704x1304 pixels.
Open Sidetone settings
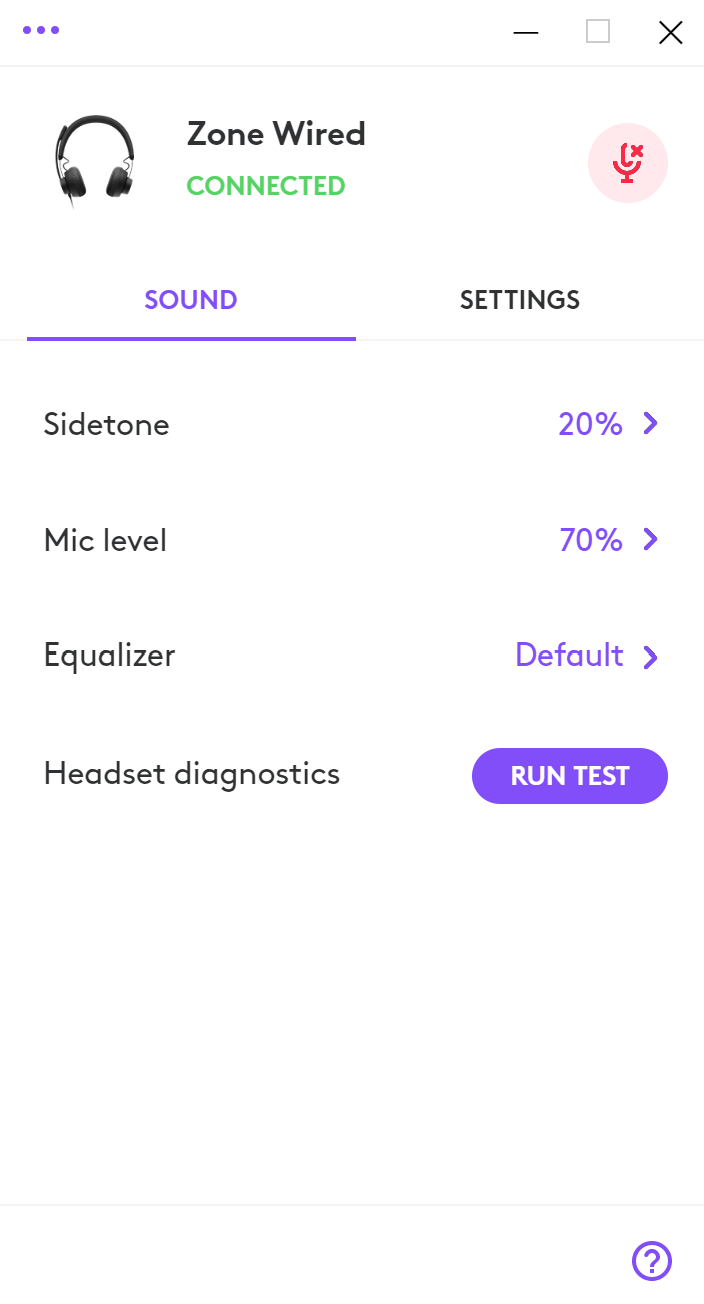(352, 424)
